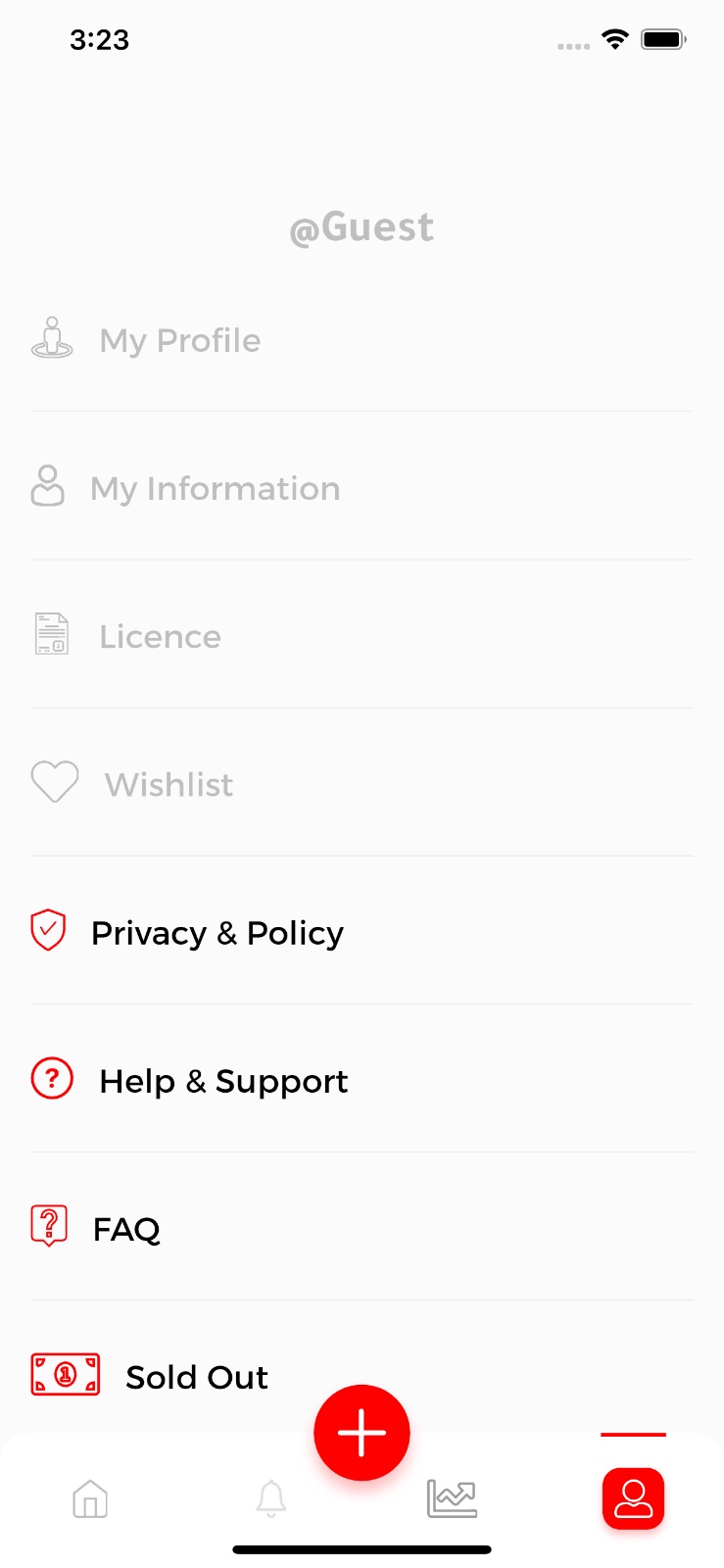Image resolution: width=724 pixels, height=1568 pixels.
Task: Select the Sold Out money icon
Action: [65, 1374]
